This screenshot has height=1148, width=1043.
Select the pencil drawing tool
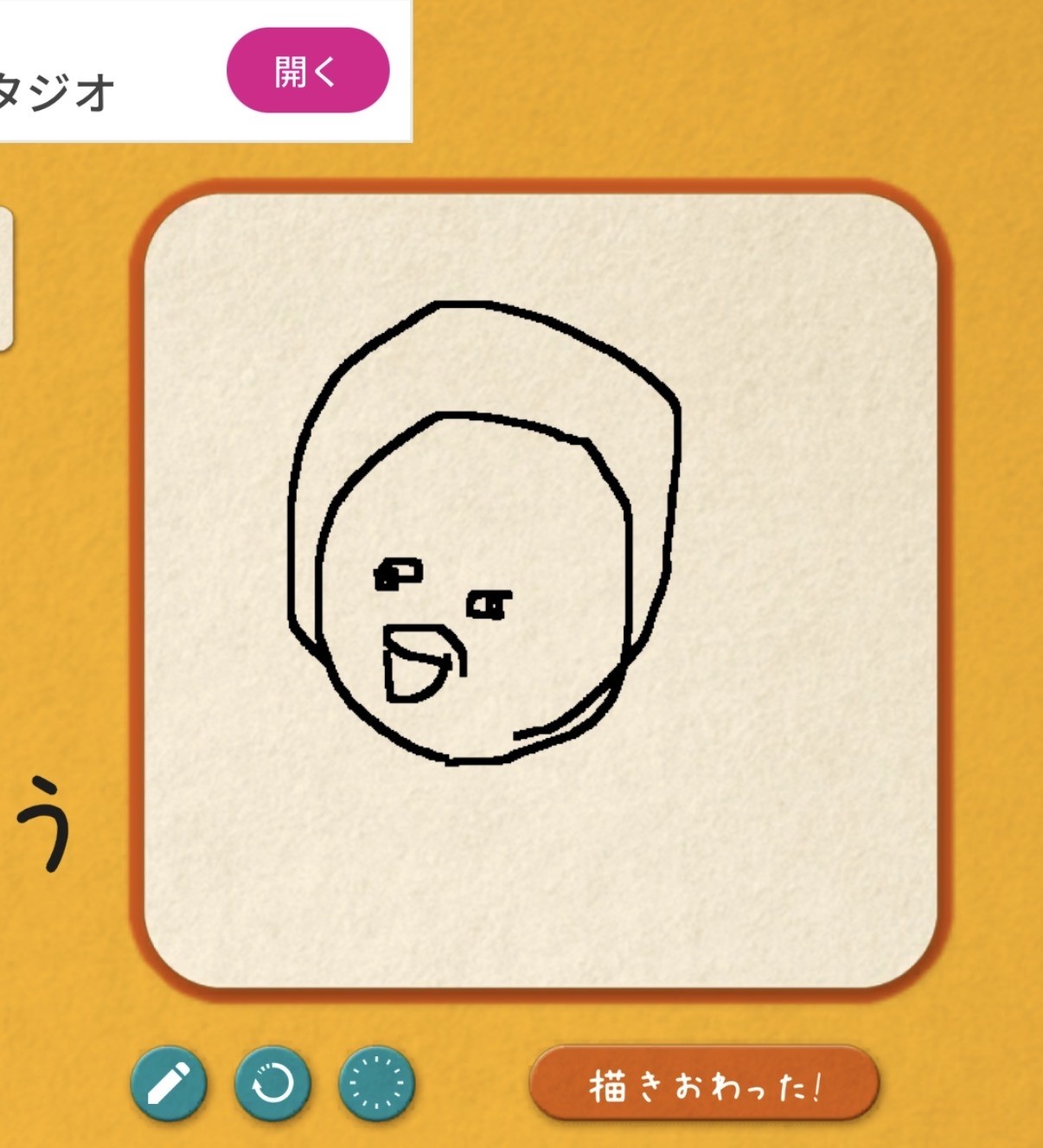[169, 1082]
